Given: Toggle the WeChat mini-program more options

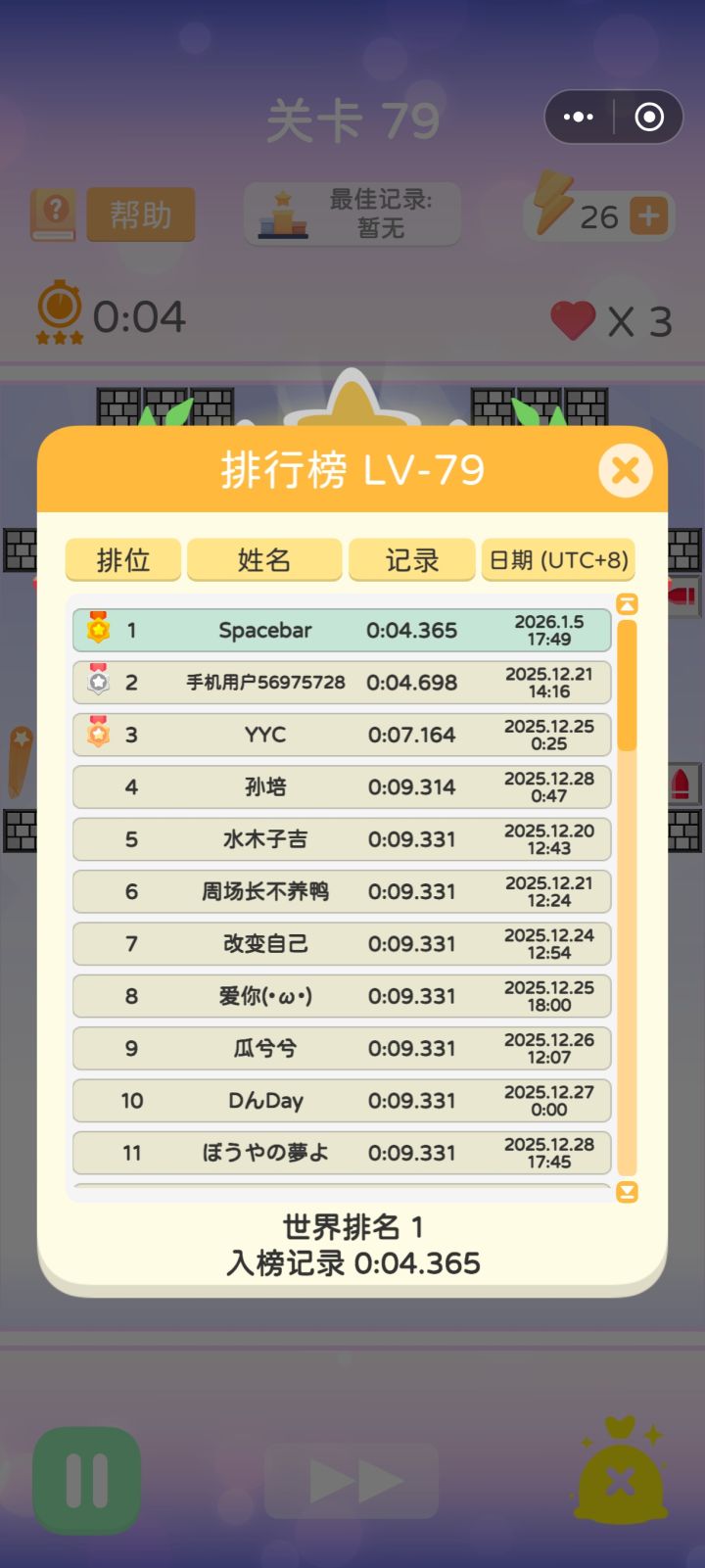Looking at the screenshot, I should click(x=579, y=117).
